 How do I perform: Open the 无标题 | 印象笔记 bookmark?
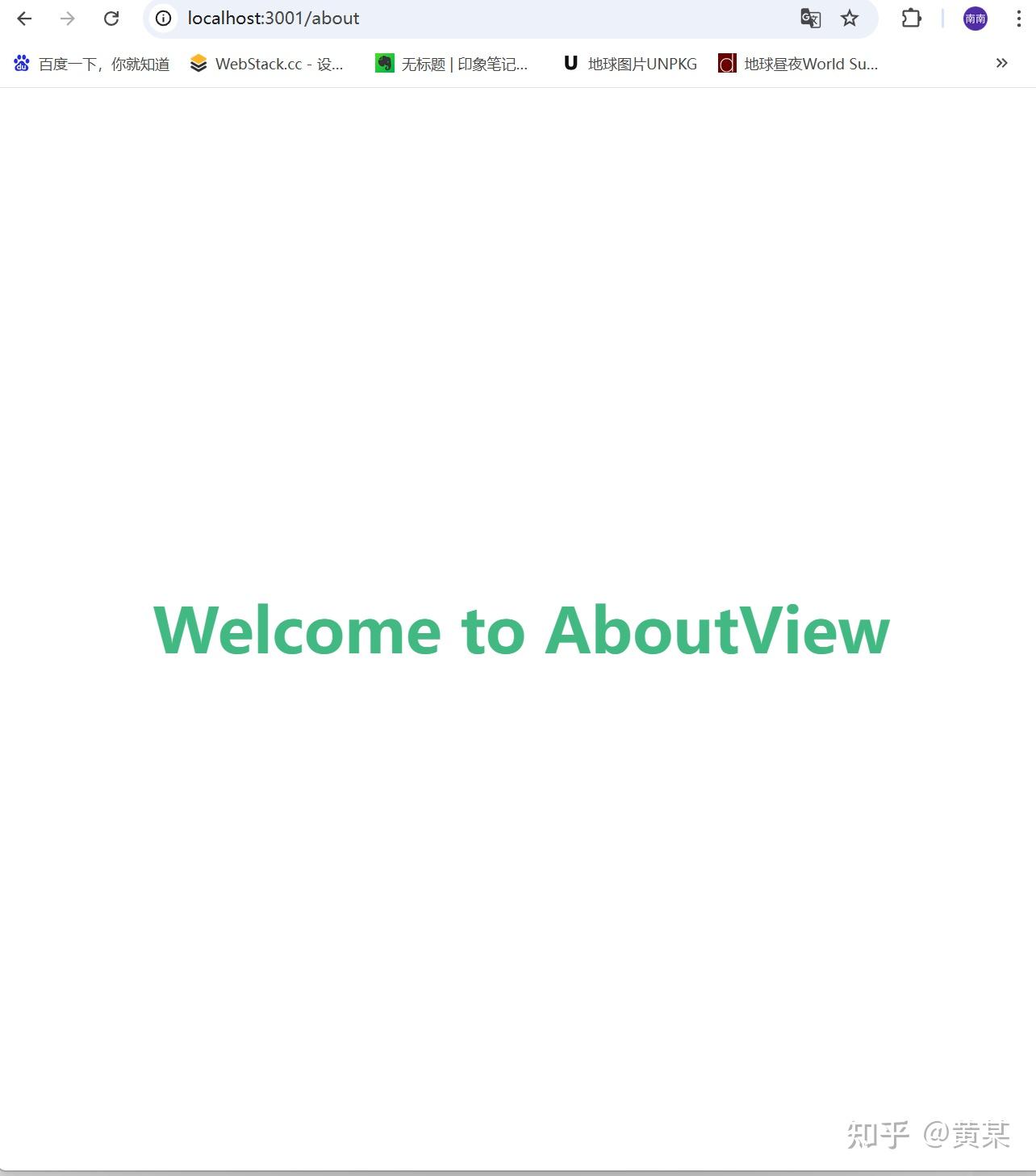click(x=452, y=64)
